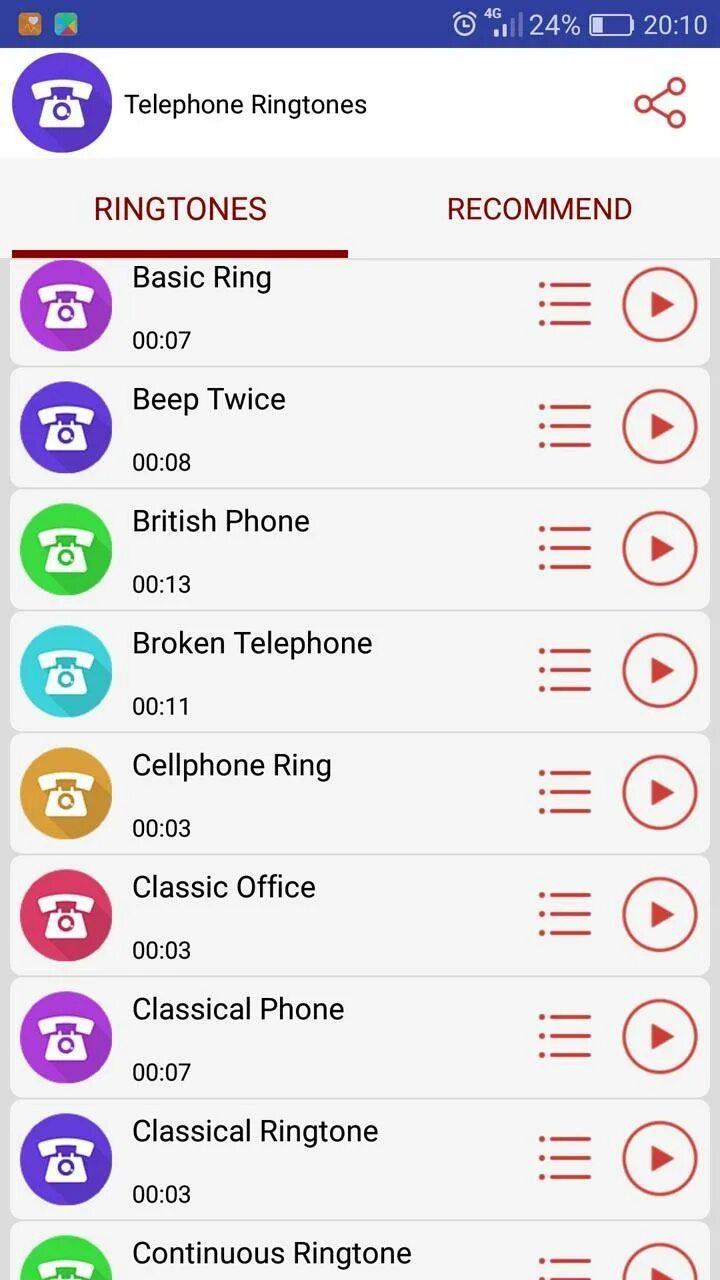Play the Classical Phone ringtone
Screen dimensions: 720x1280
pos(660,1037)
